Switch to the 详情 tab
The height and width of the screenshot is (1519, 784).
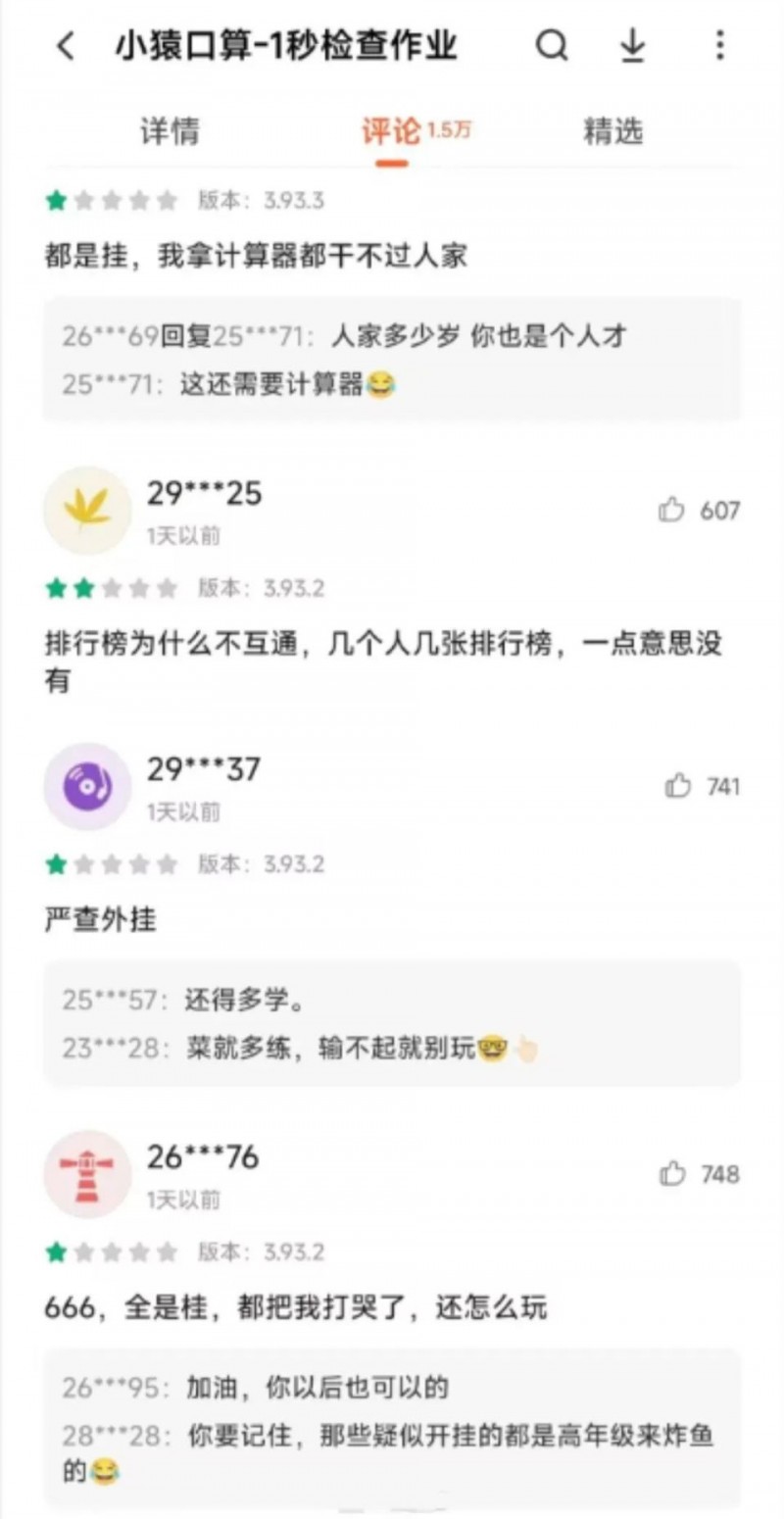coord(171,131)
